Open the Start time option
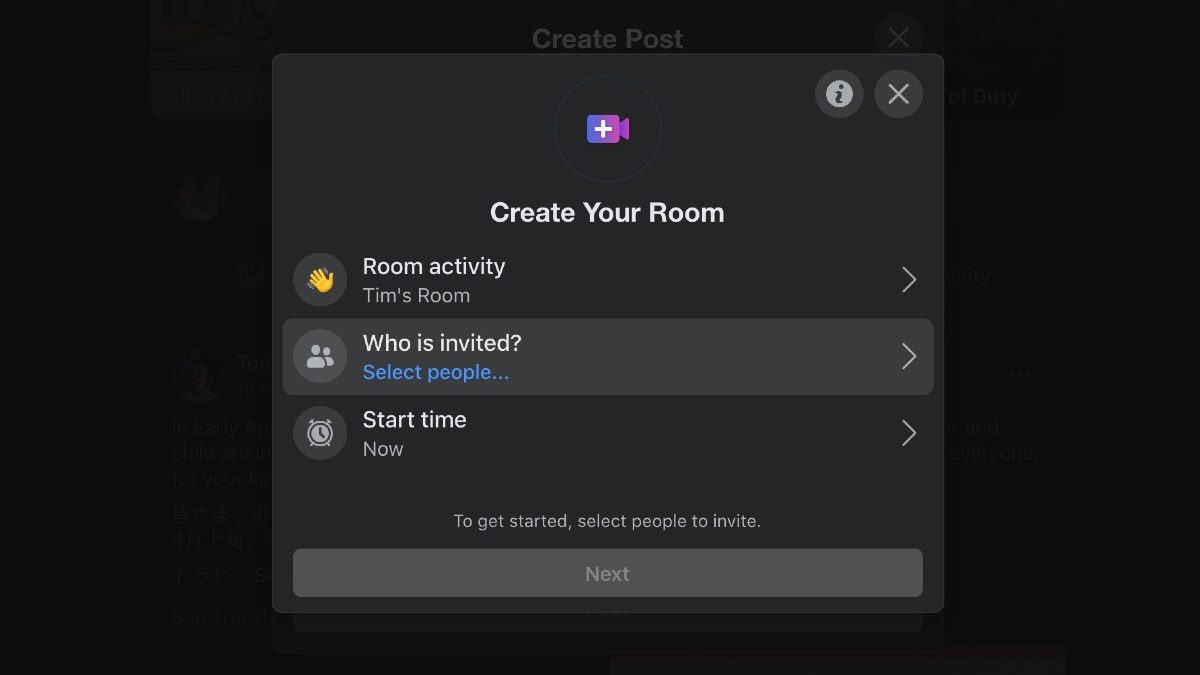This screenshot has width=1200, height=675. point(607,433)
